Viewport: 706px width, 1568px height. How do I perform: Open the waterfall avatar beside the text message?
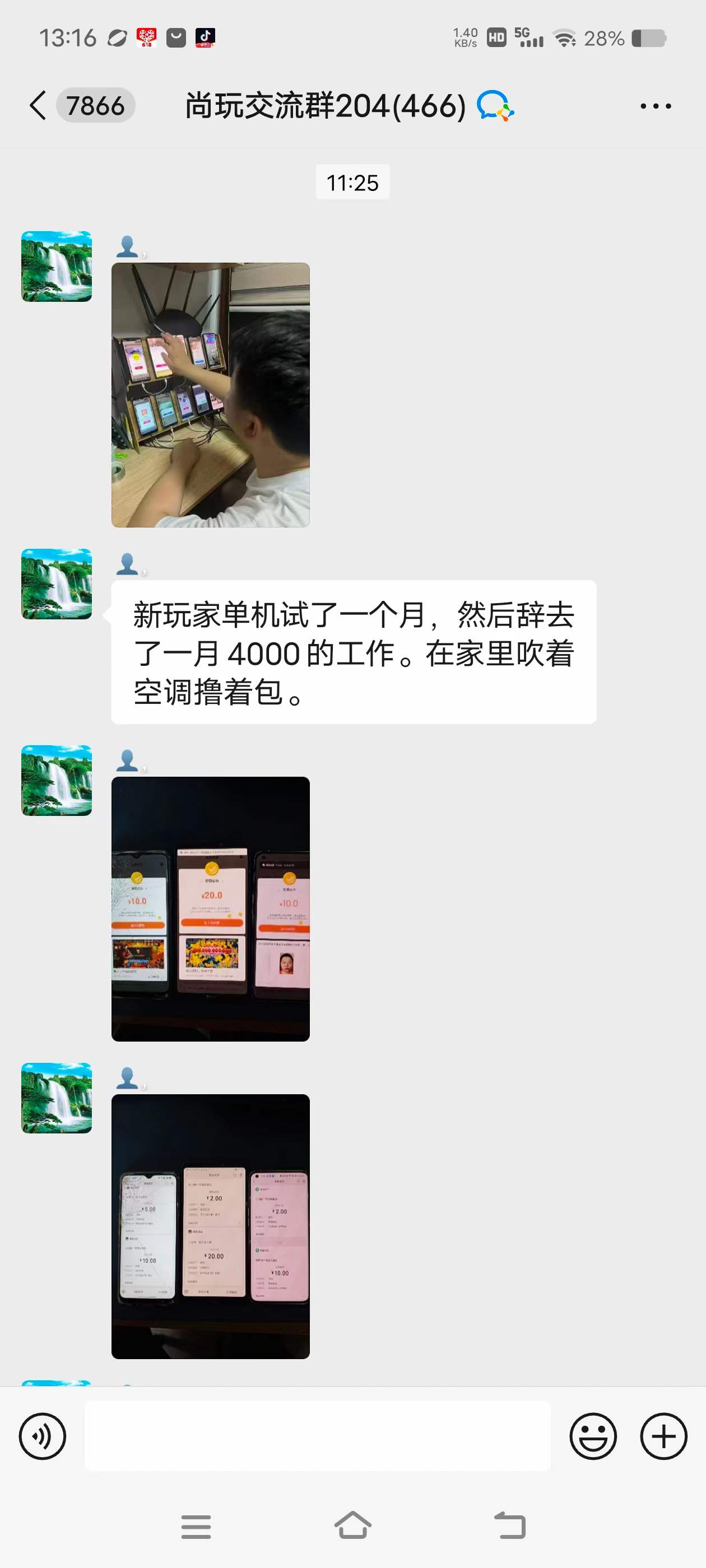coord(57,584)
